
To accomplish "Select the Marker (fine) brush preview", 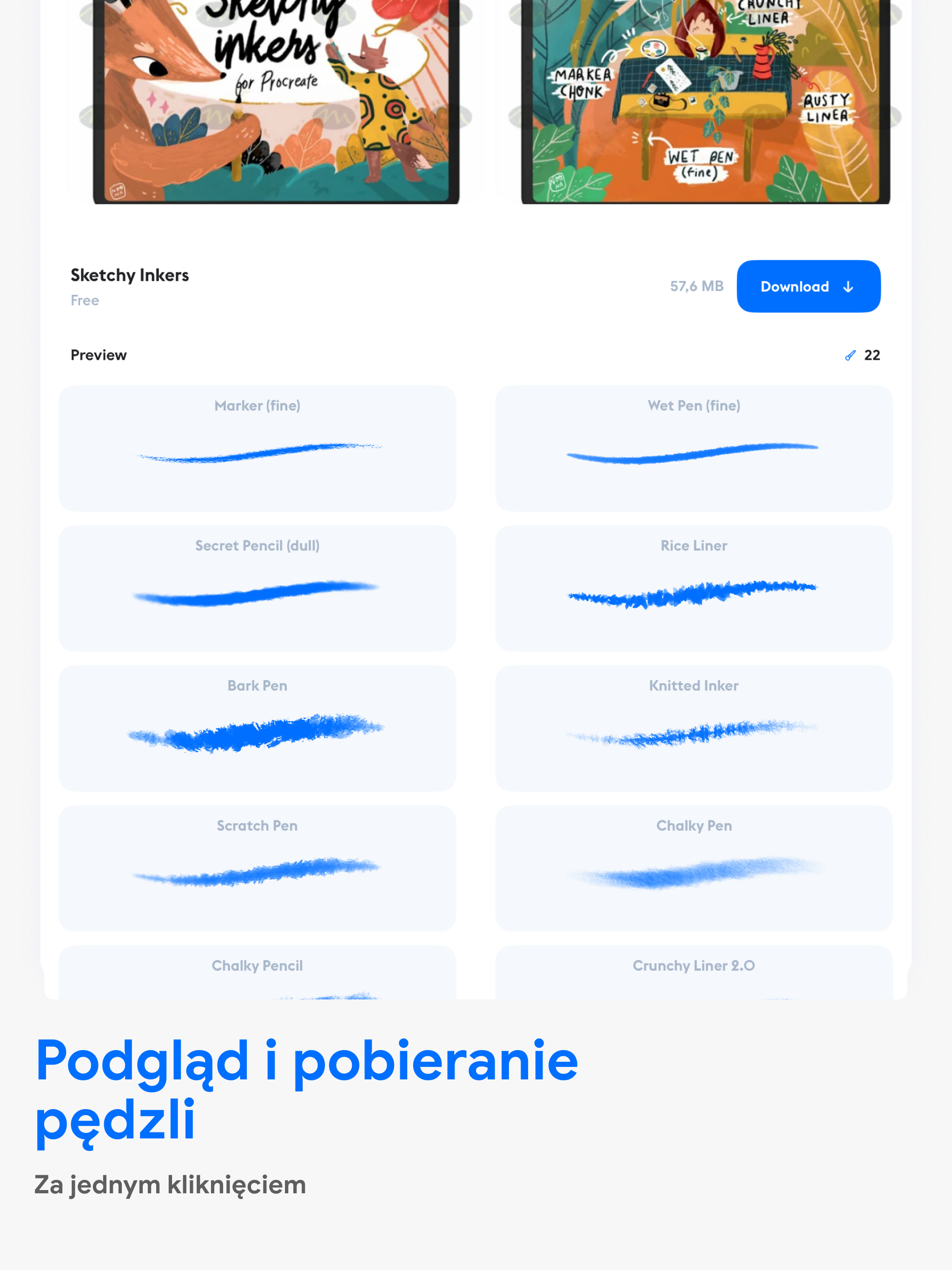I will click(257, 449).
